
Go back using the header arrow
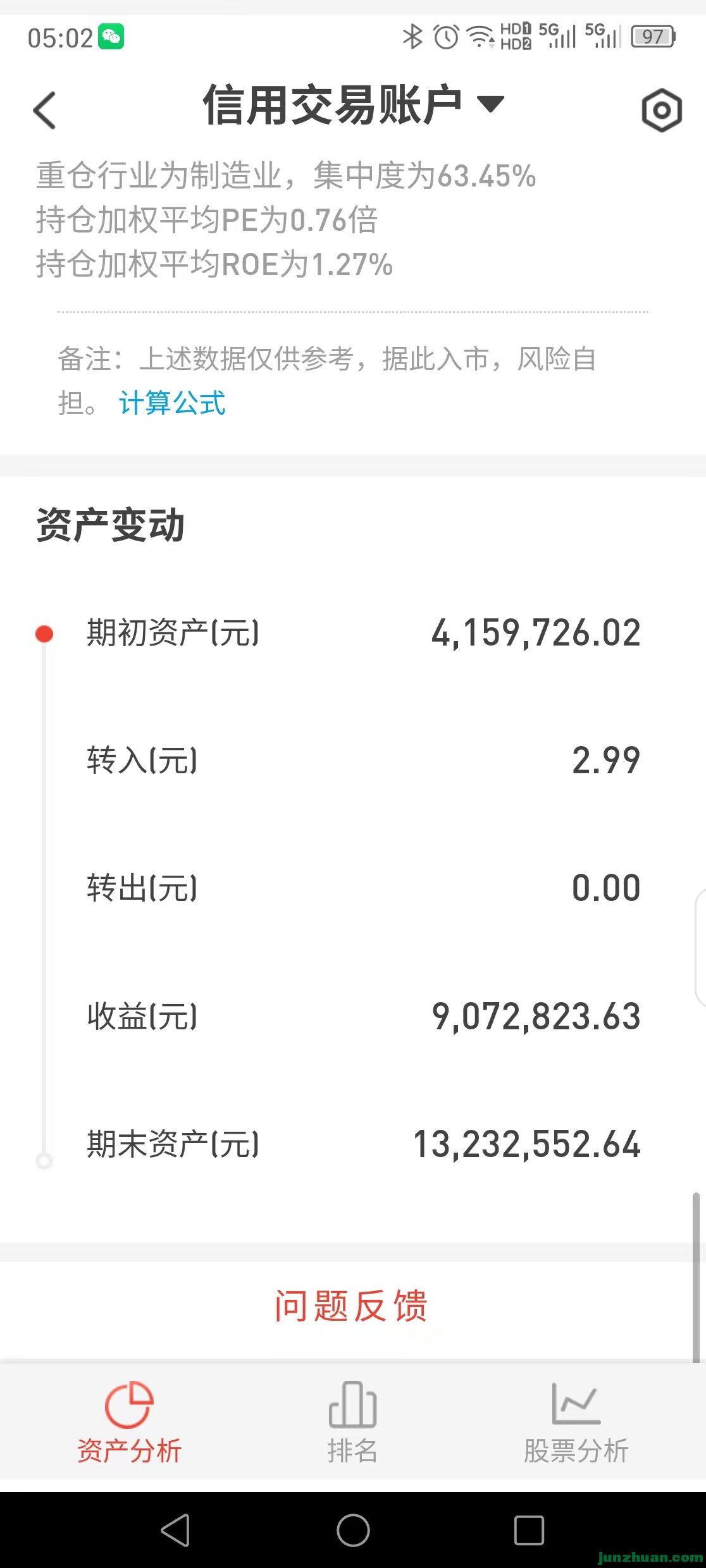(45, 111)
